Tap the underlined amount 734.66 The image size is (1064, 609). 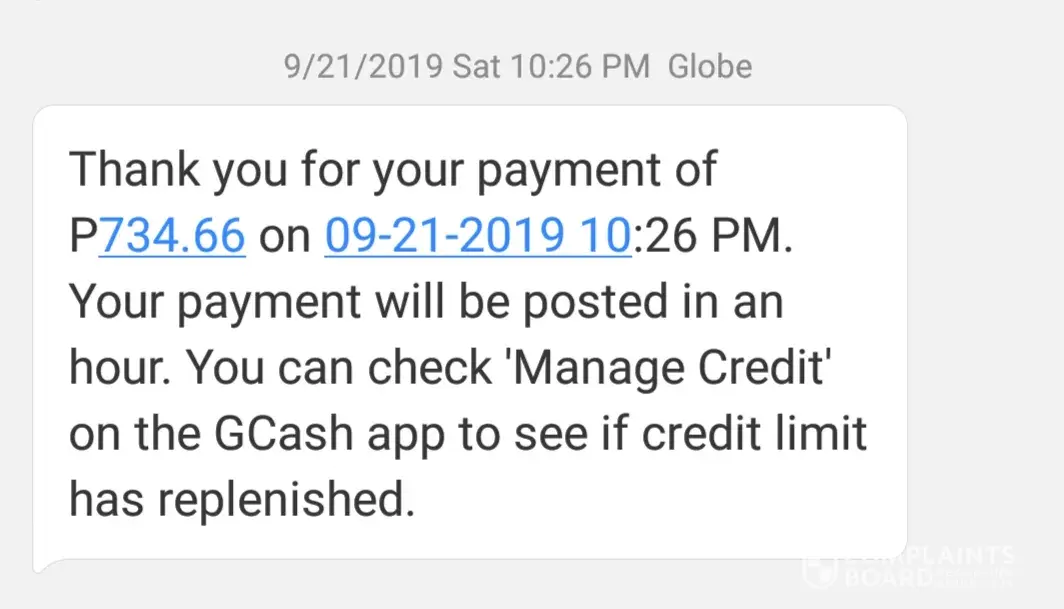[172, 236]
